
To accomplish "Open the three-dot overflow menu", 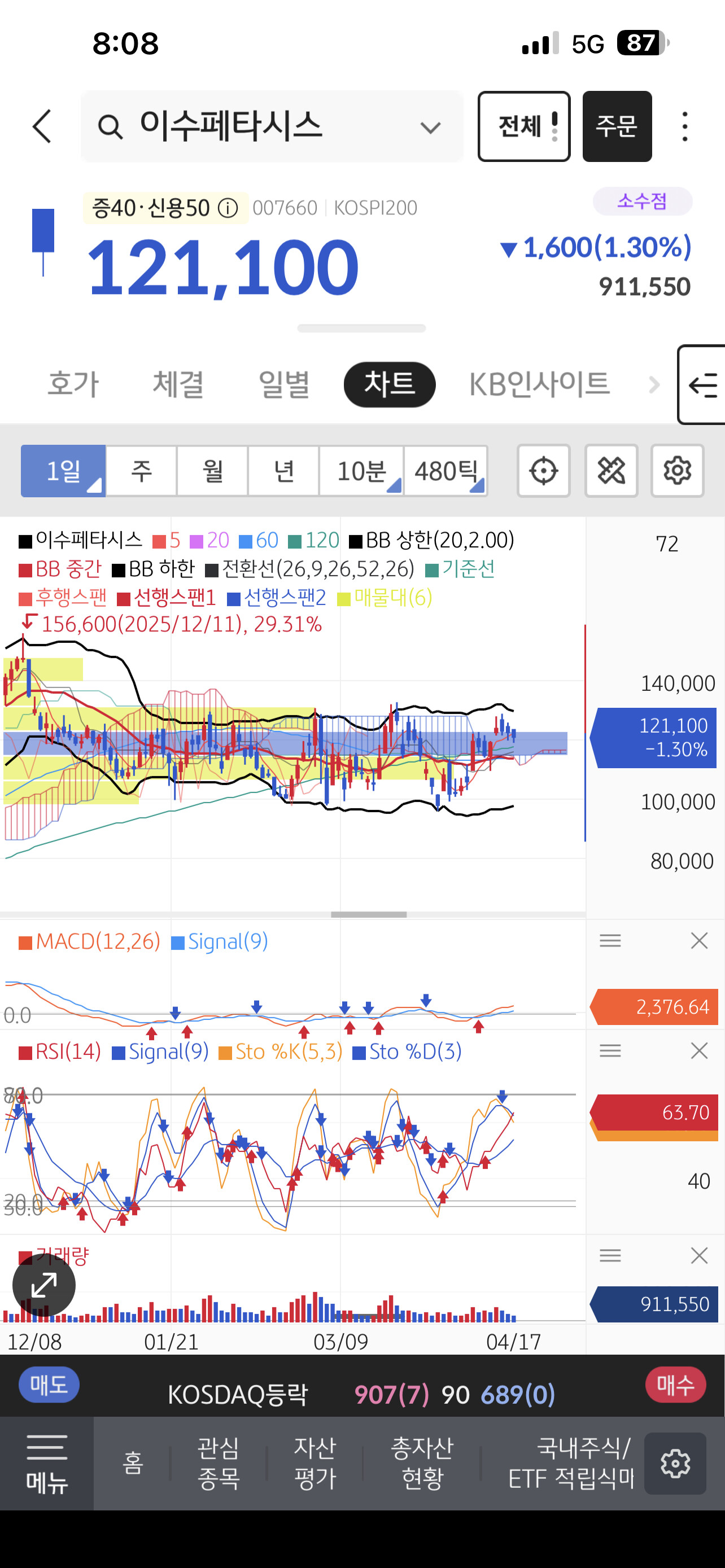I will point(685,126).
